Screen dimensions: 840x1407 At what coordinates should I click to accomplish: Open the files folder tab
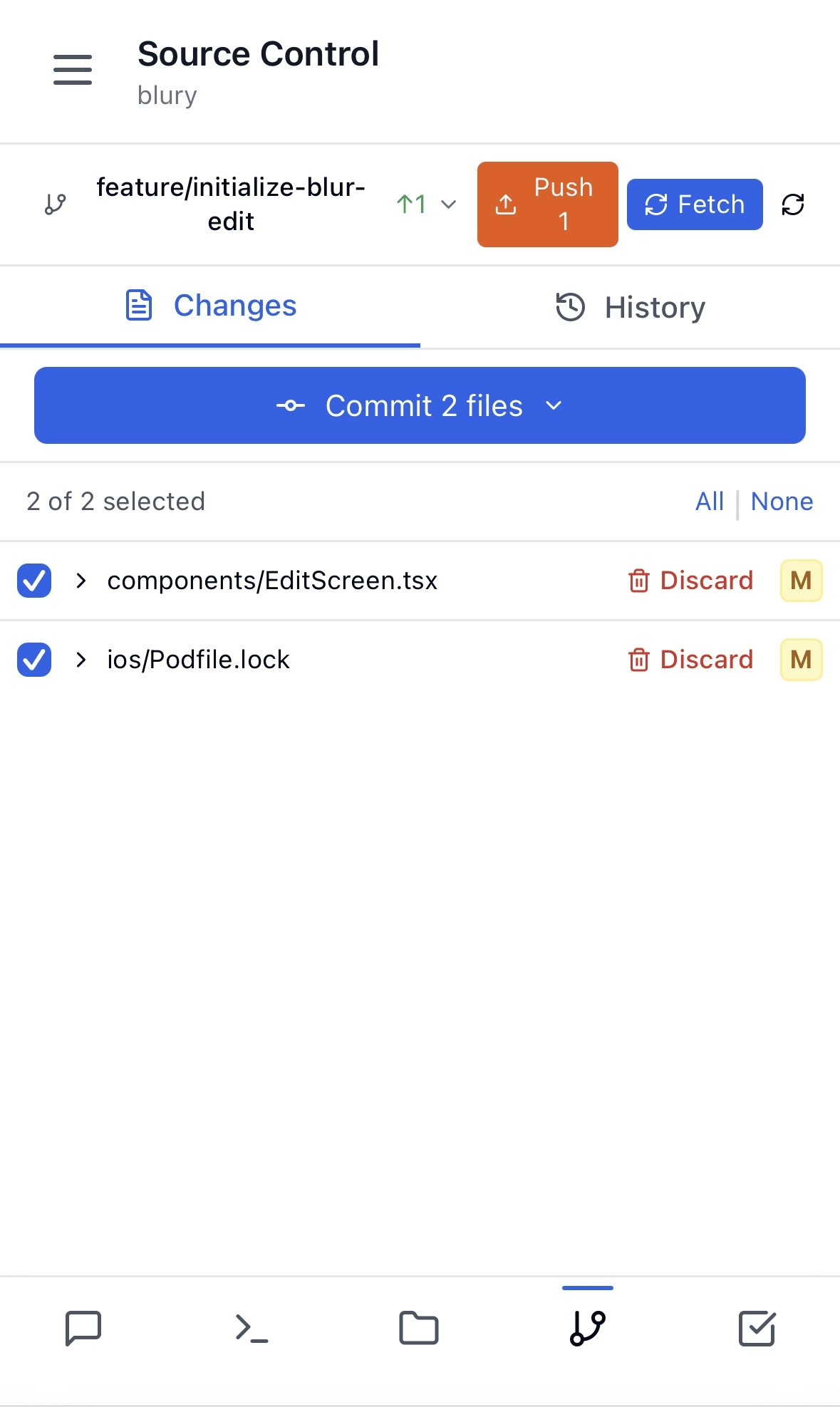(419, 1328)
